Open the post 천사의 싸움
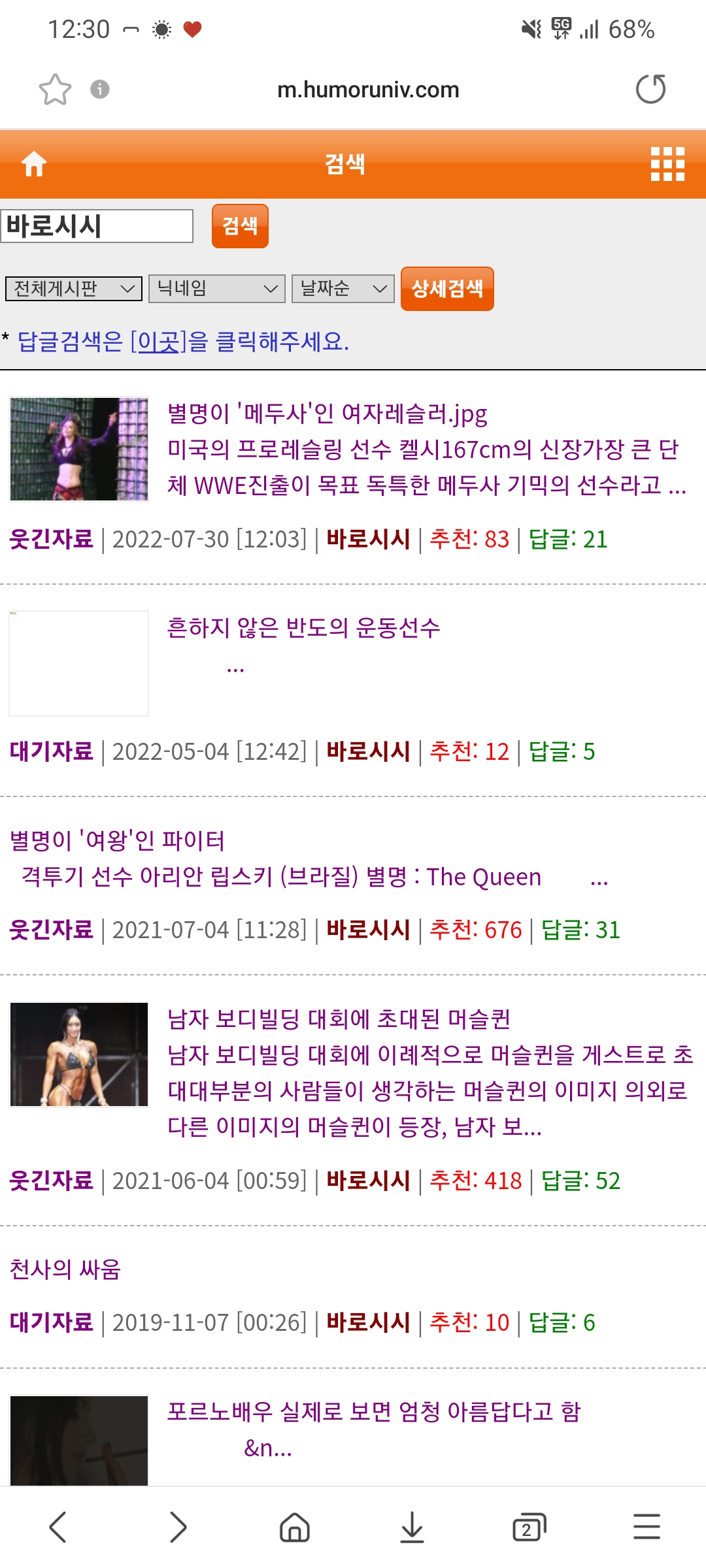Screen dimensions: 706x1568 click(x=65, y=1269)
